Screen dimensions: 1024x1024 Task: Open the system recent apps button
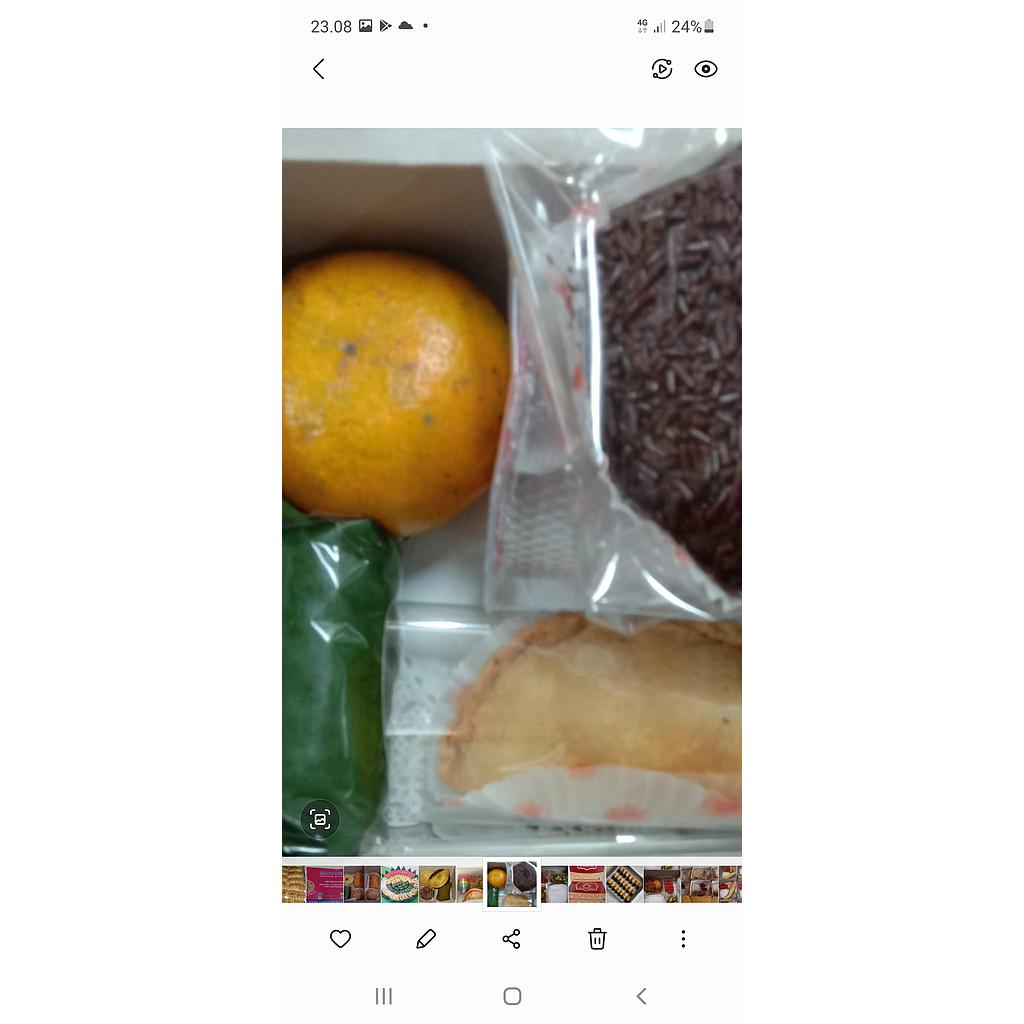pos(383,996)
